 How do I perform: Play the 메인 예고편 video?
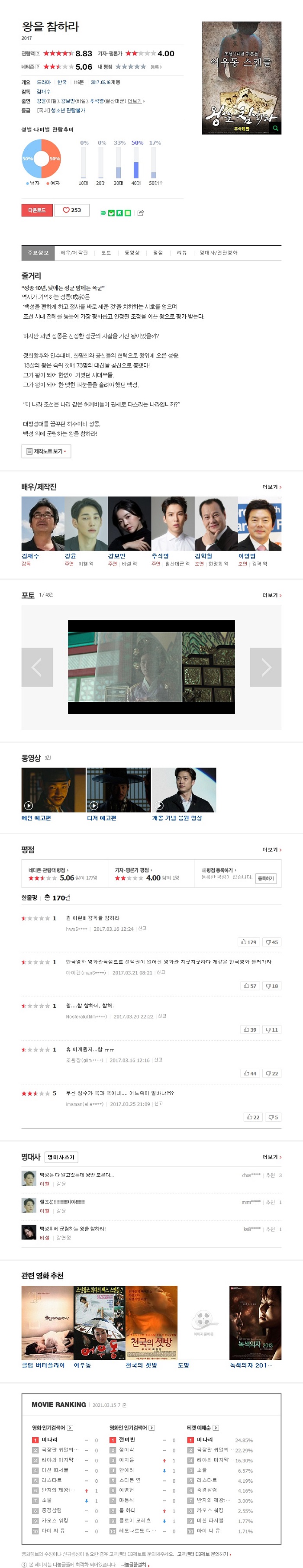pos(53,790)
